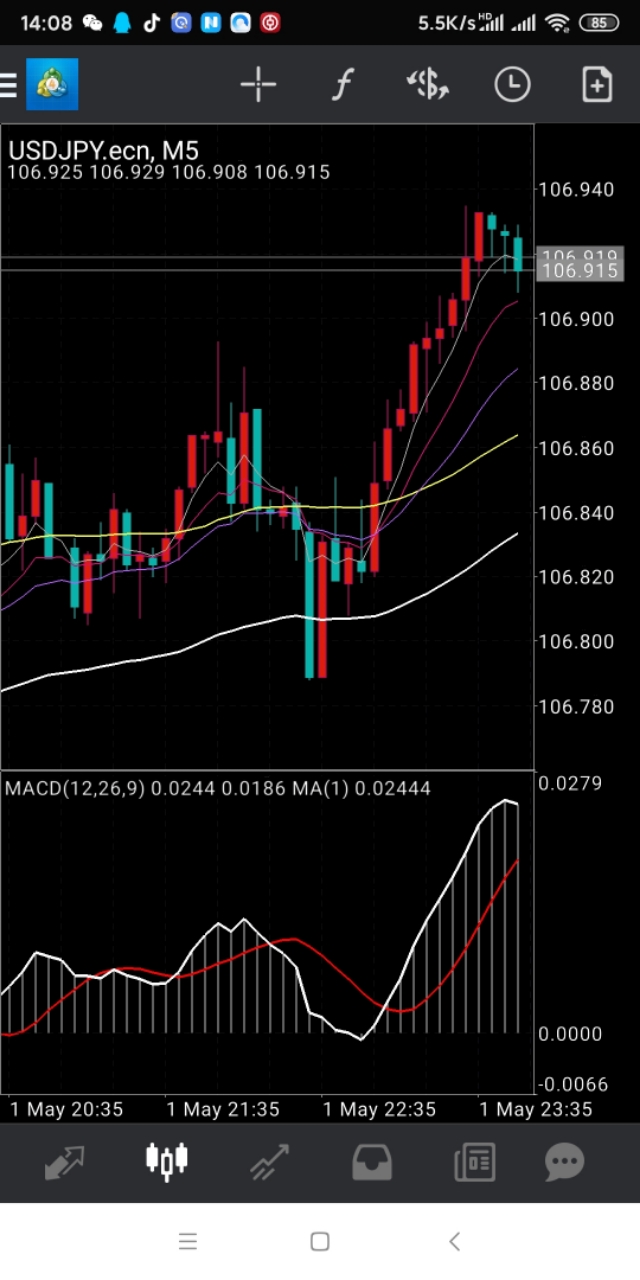This screenshot has height=1280, width=640.
Task: Select the Chart tab
Action: point(167,1161)
